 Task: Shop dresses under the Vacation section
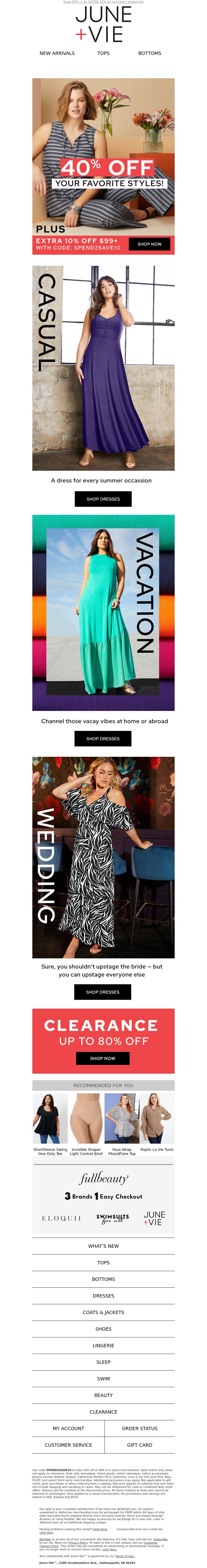[x=103, y=738]
